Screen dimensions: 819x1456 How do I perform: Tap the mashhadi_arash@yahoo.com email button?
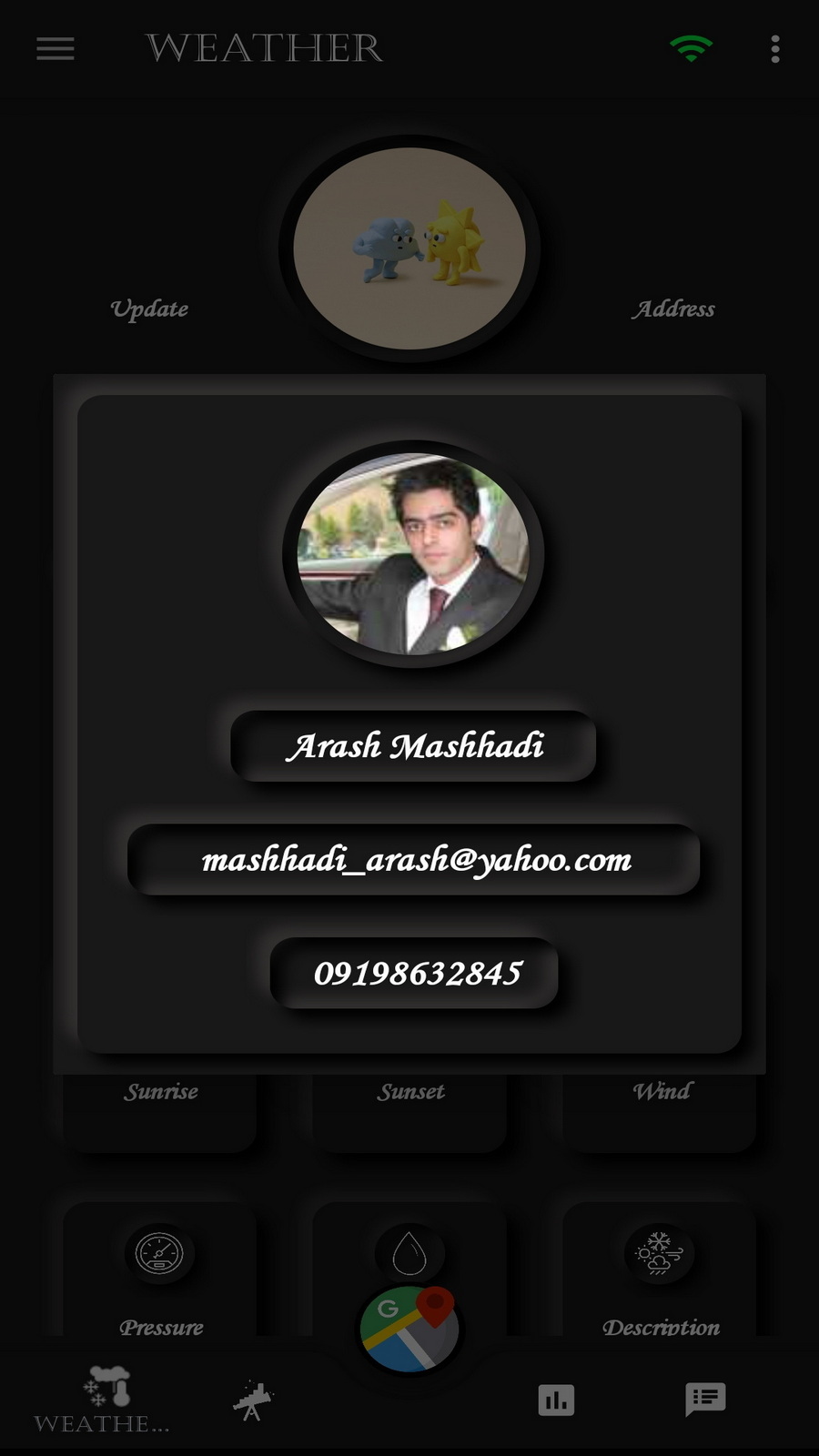pyautogui.click(x=414, y=860)
